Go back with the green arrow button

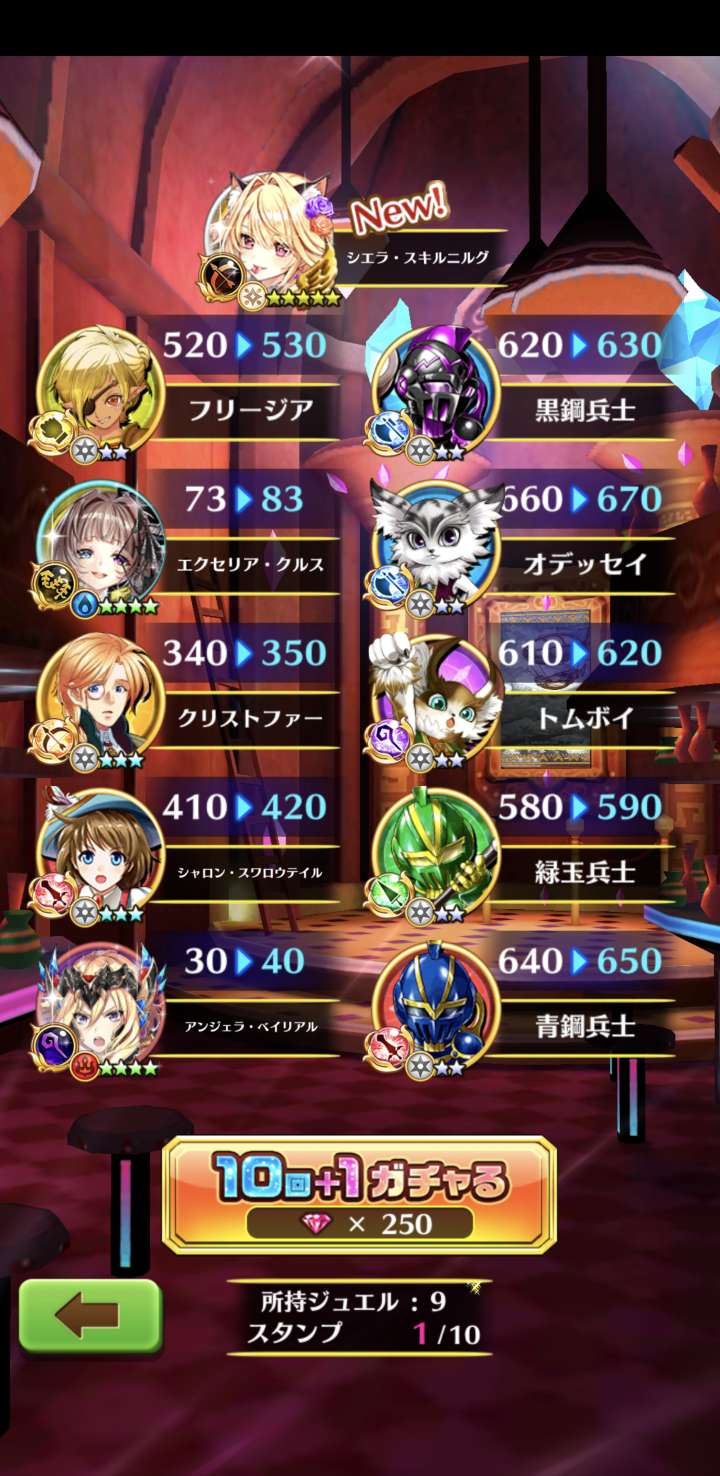90,1317
